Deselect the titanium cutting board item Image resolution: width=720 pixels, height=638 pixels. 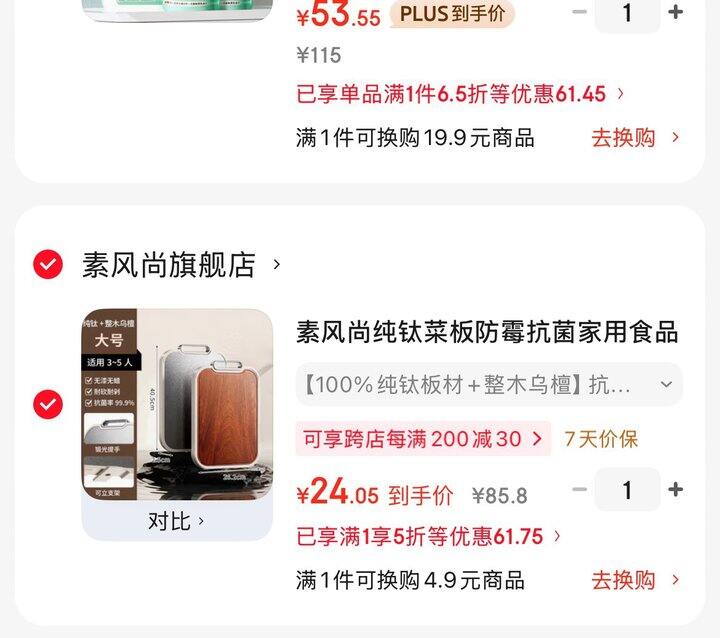pos(48,404)
